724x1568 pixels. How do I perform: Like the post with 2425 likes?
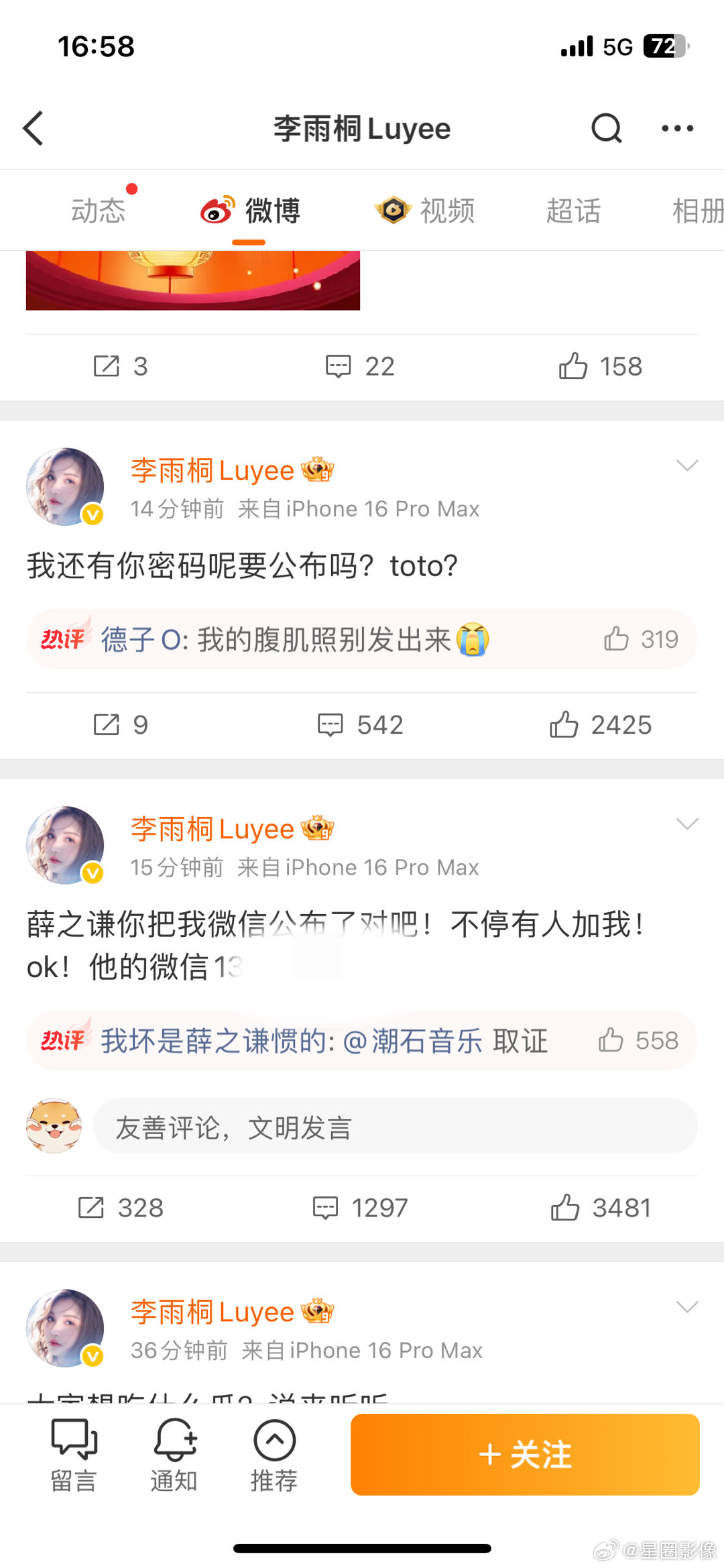click(x=601, y=725)
